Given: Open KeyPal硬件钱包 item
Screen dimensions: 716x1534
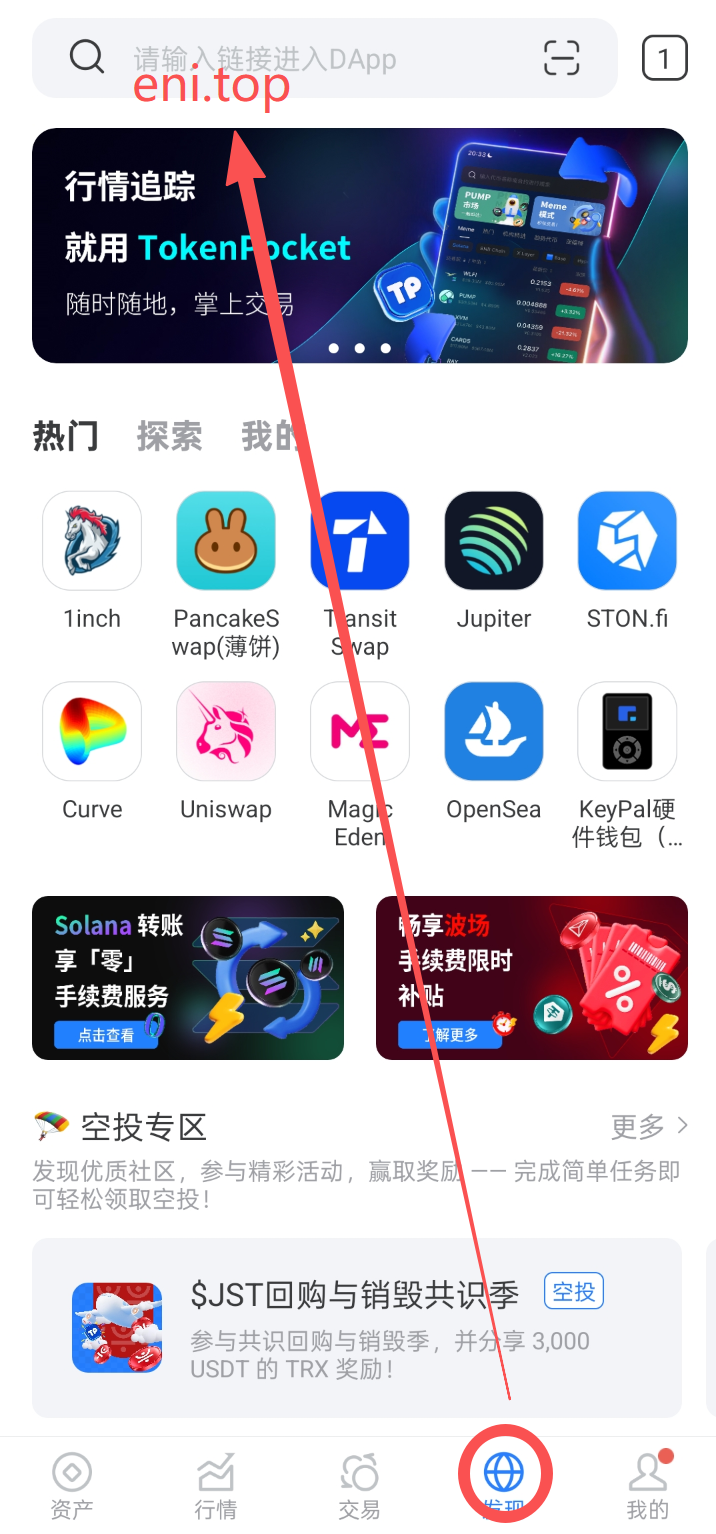Looking at the screenshot, I should click(x=628, y=731).
